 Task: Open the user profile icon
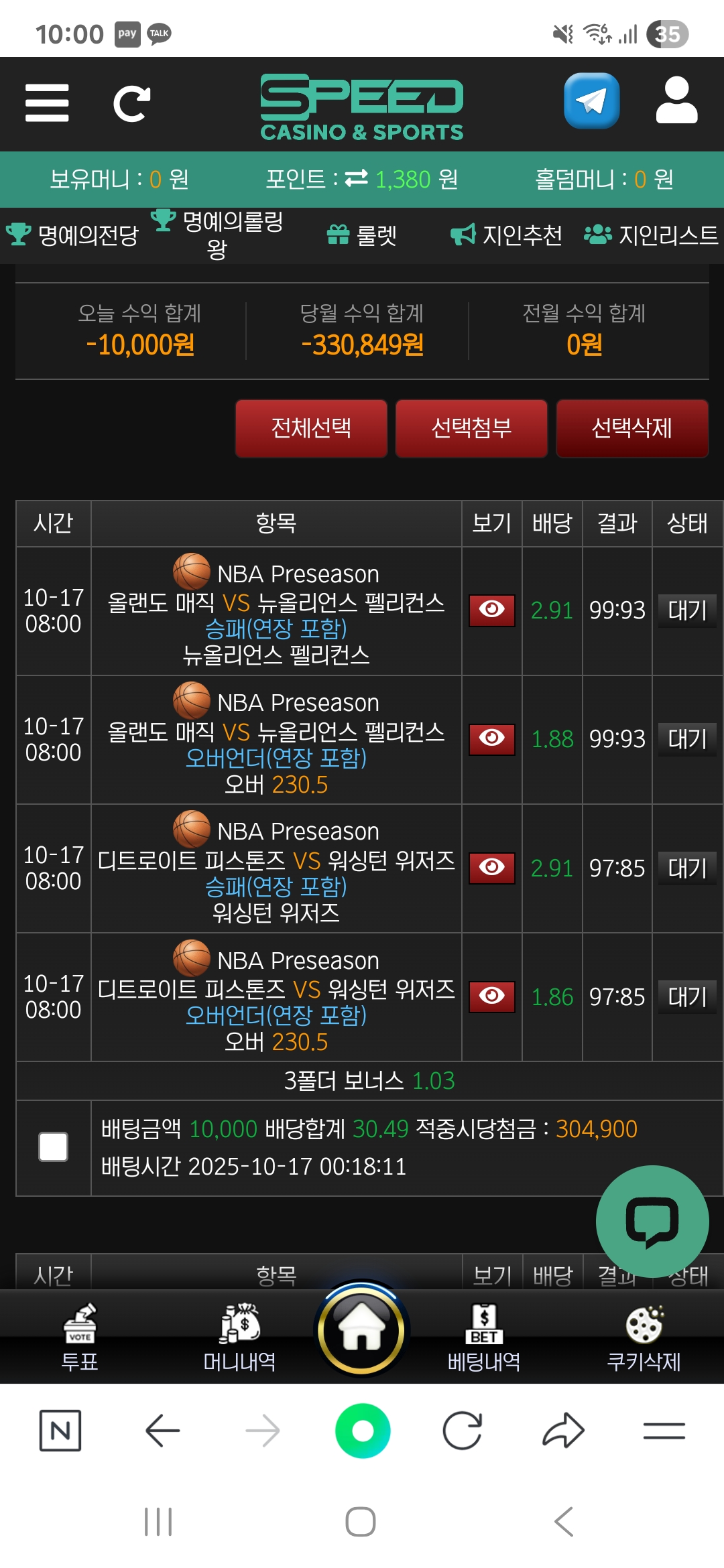pyautogui.click(x=676, y=101)
